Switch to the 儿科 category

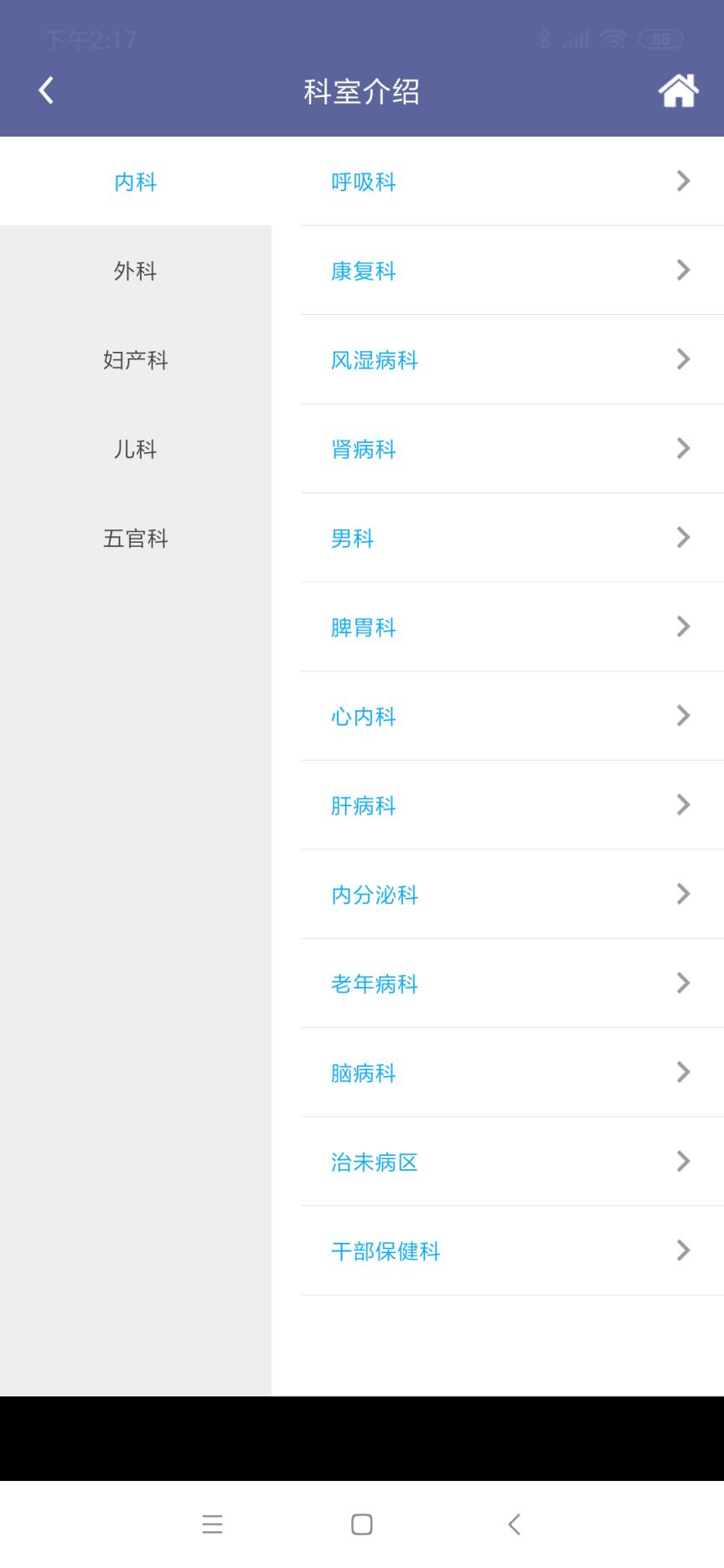tap(135, 450)
